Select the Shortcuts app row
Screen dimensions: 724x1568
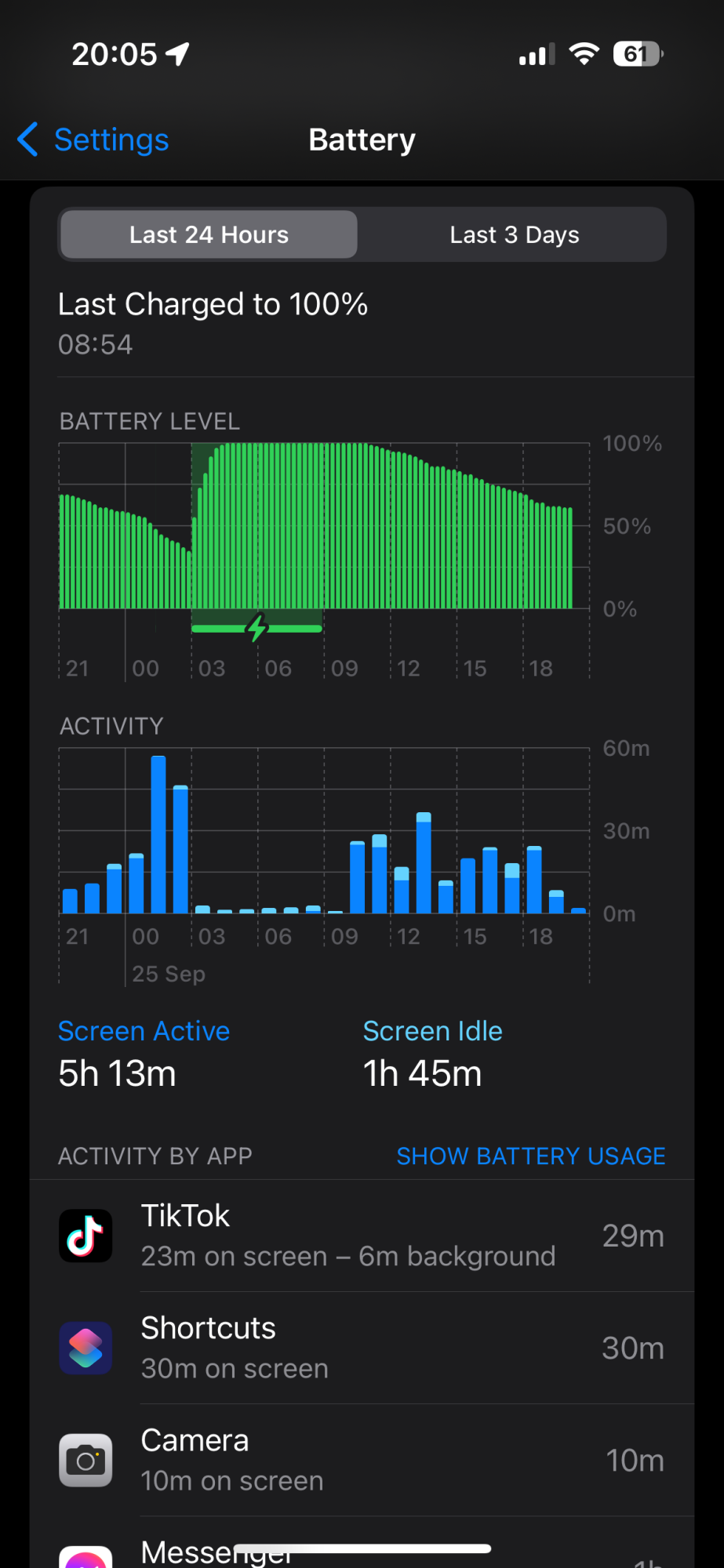tap(362, 1348)
